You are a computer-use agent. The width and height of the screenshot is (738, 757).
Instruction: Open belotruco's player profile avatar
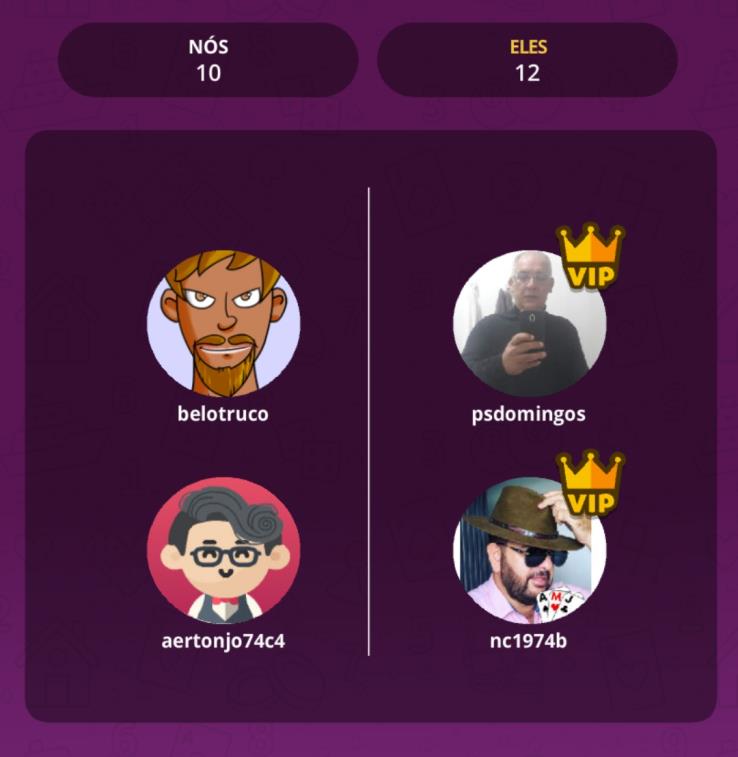click(223, 323)
